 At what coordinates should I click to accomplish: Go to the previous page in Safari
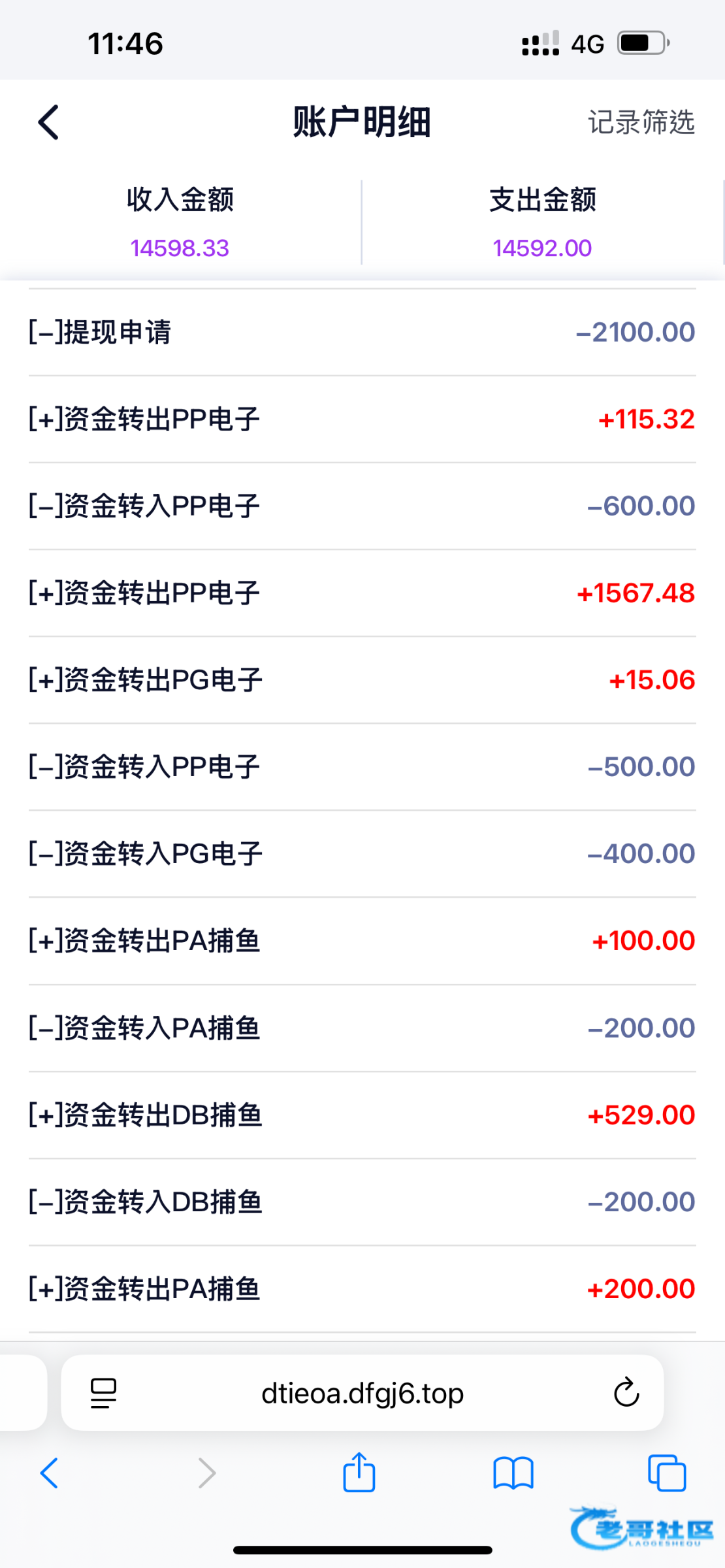coord(50,1473)
